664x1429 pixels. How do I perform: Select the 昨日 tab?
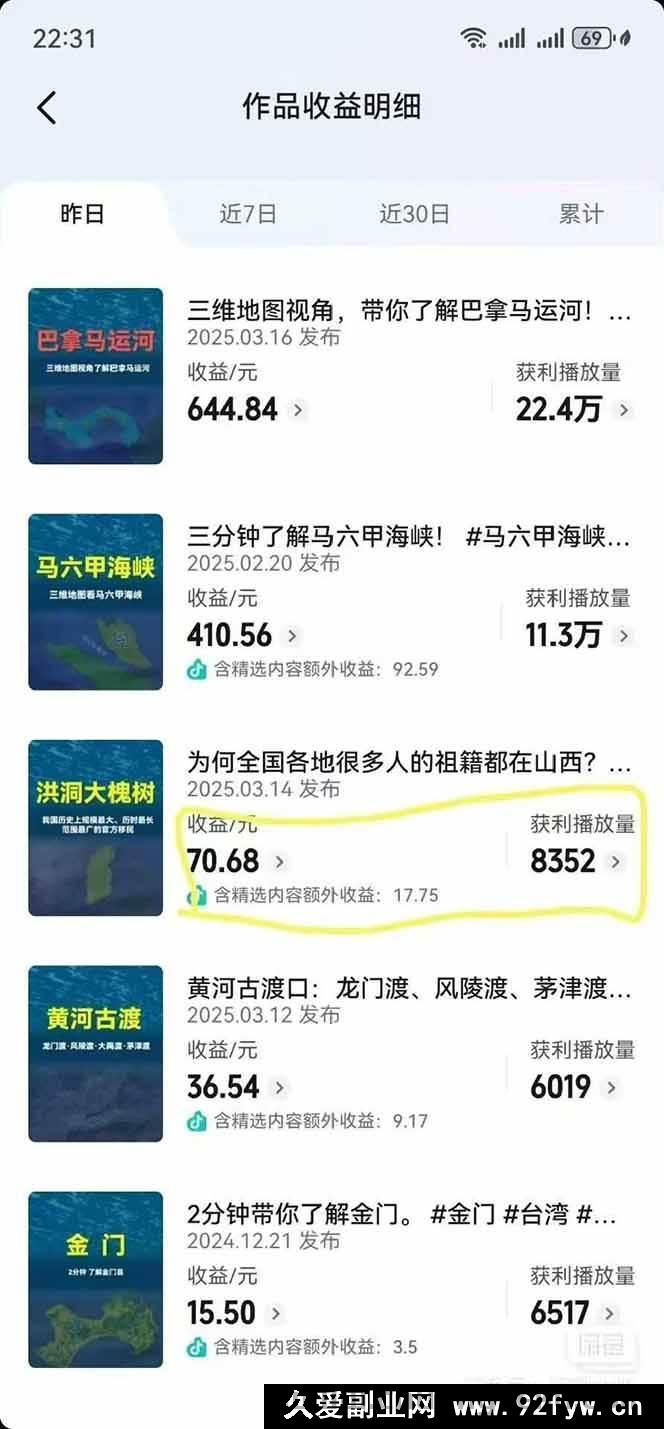tap(82, 214)
